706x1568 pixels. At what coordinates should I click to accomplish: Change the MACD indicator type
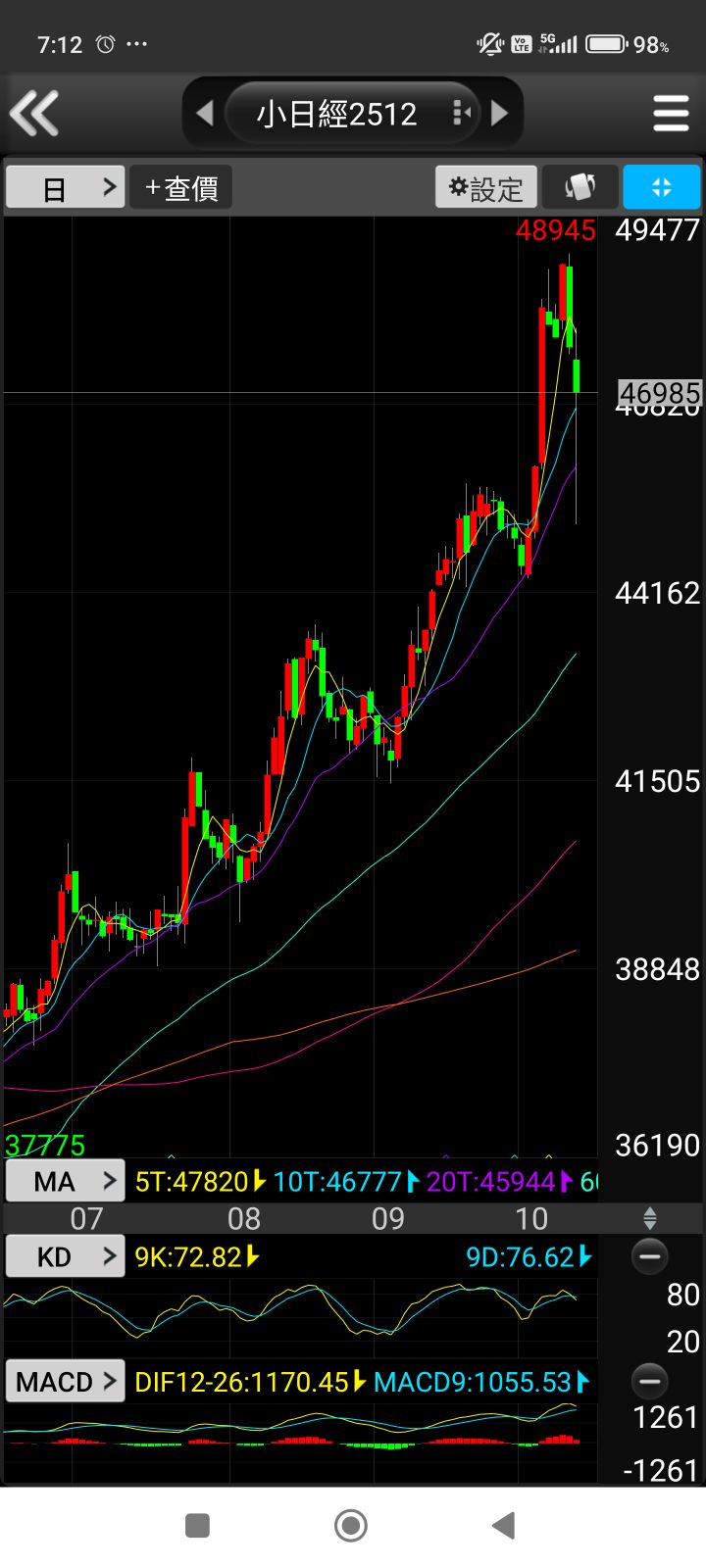(x=65, y=1382)
